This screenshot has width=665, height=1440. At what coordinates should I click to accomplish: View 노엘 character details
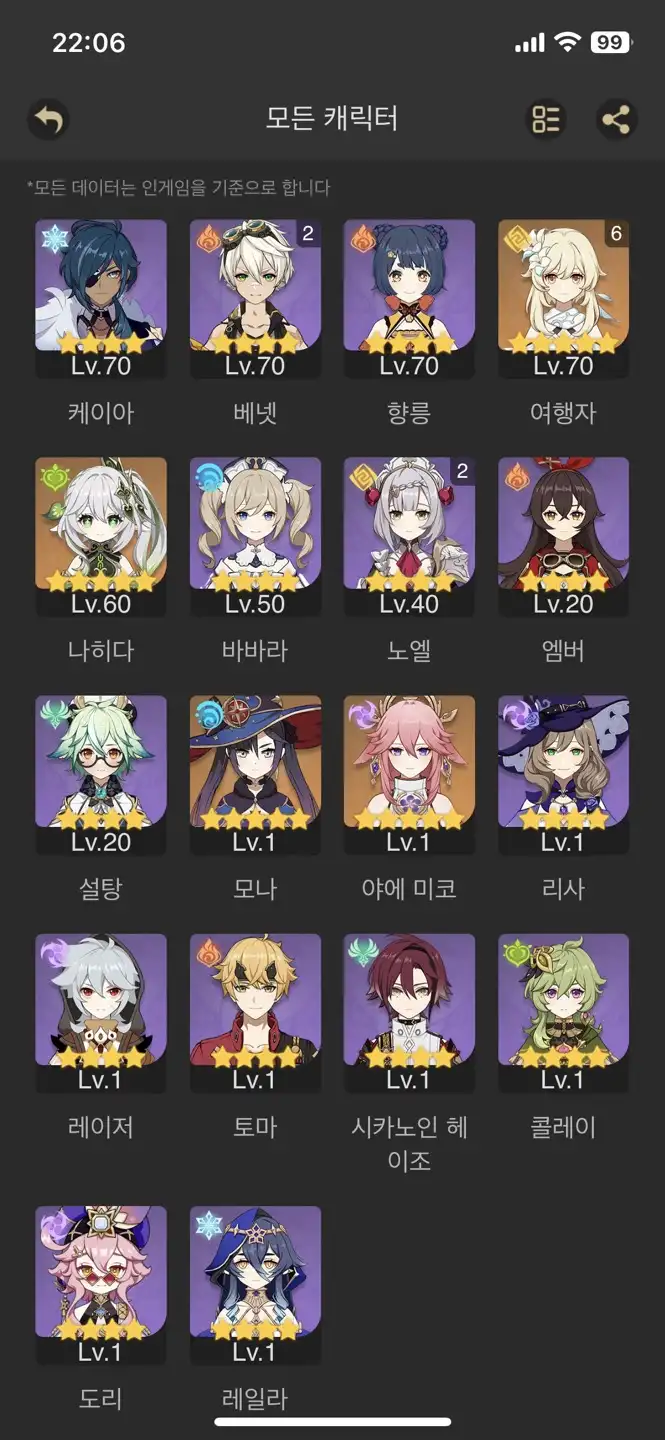[x=409, y=536]
